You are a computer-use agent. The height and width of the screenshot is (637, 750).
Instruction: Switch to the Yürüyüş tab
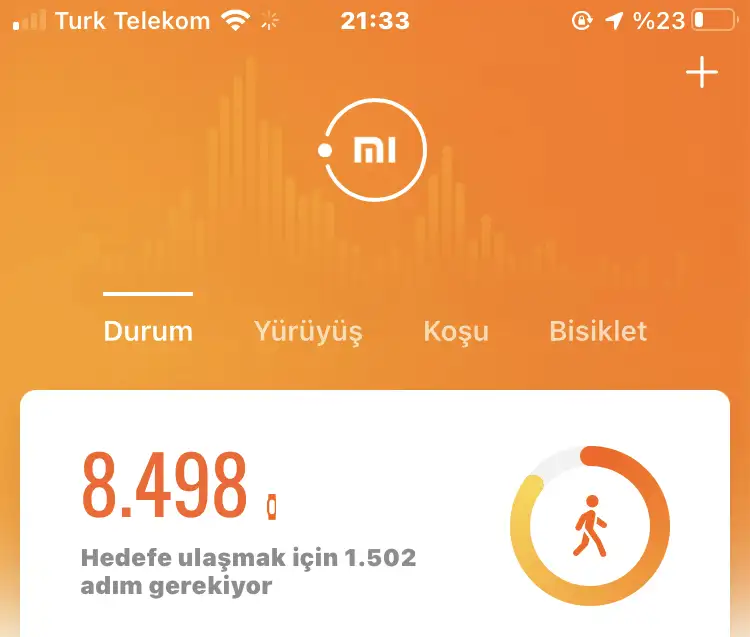[x=308, y=331]
